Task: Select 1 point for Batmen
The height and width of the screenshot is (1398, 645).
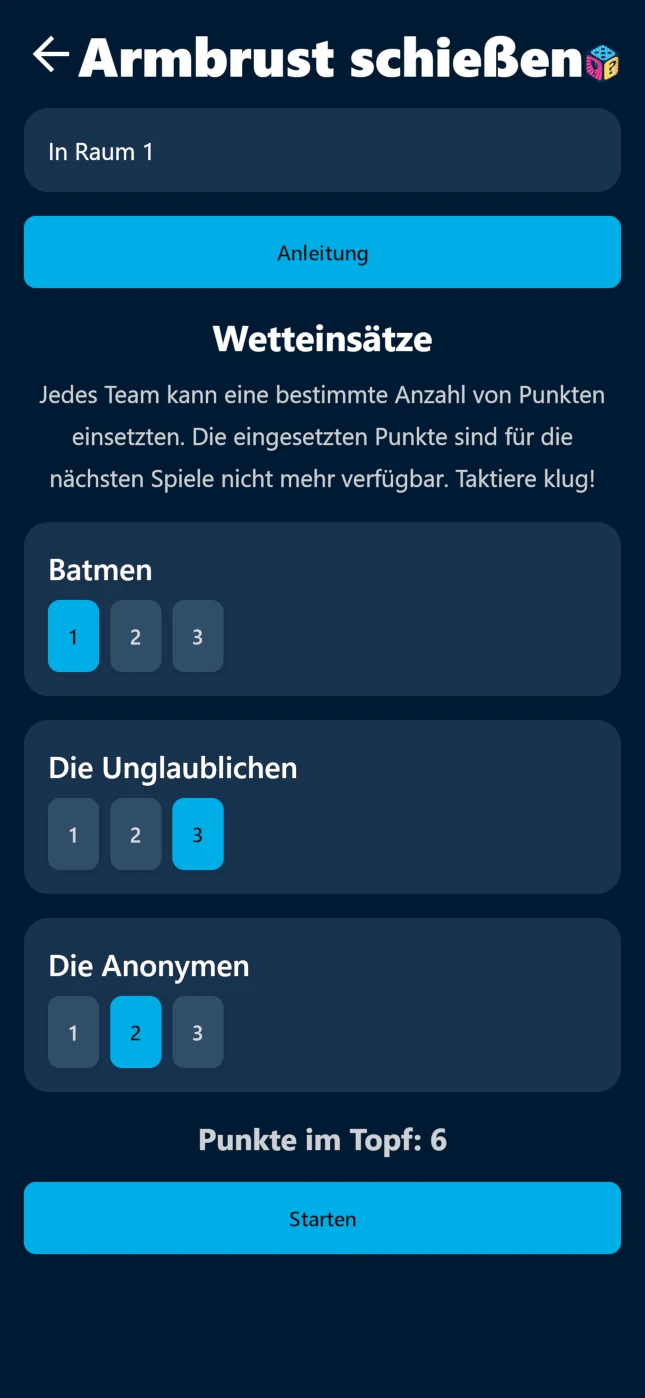Action: [73, 636]
